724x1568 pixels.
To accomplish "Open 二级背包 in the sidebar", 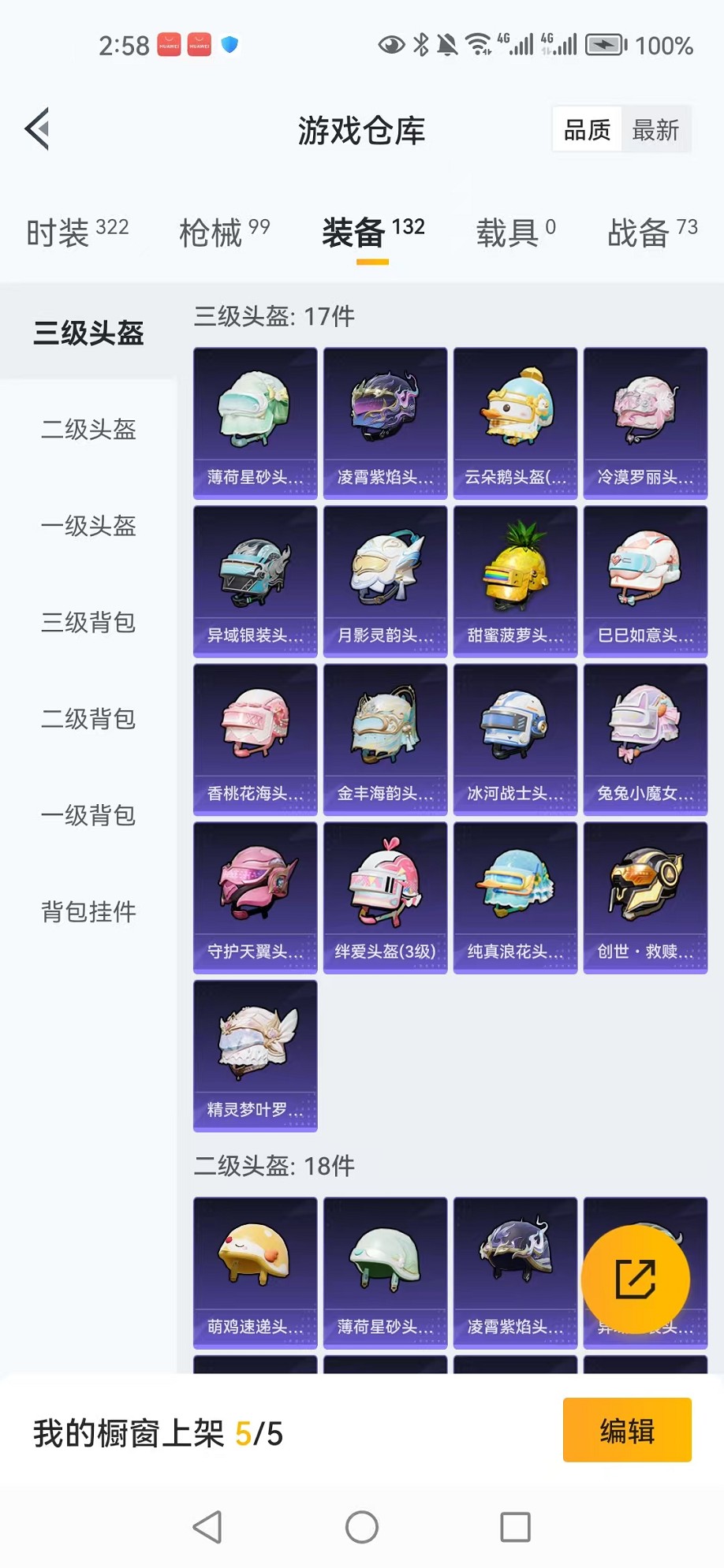I will click(x=88, y=719).
